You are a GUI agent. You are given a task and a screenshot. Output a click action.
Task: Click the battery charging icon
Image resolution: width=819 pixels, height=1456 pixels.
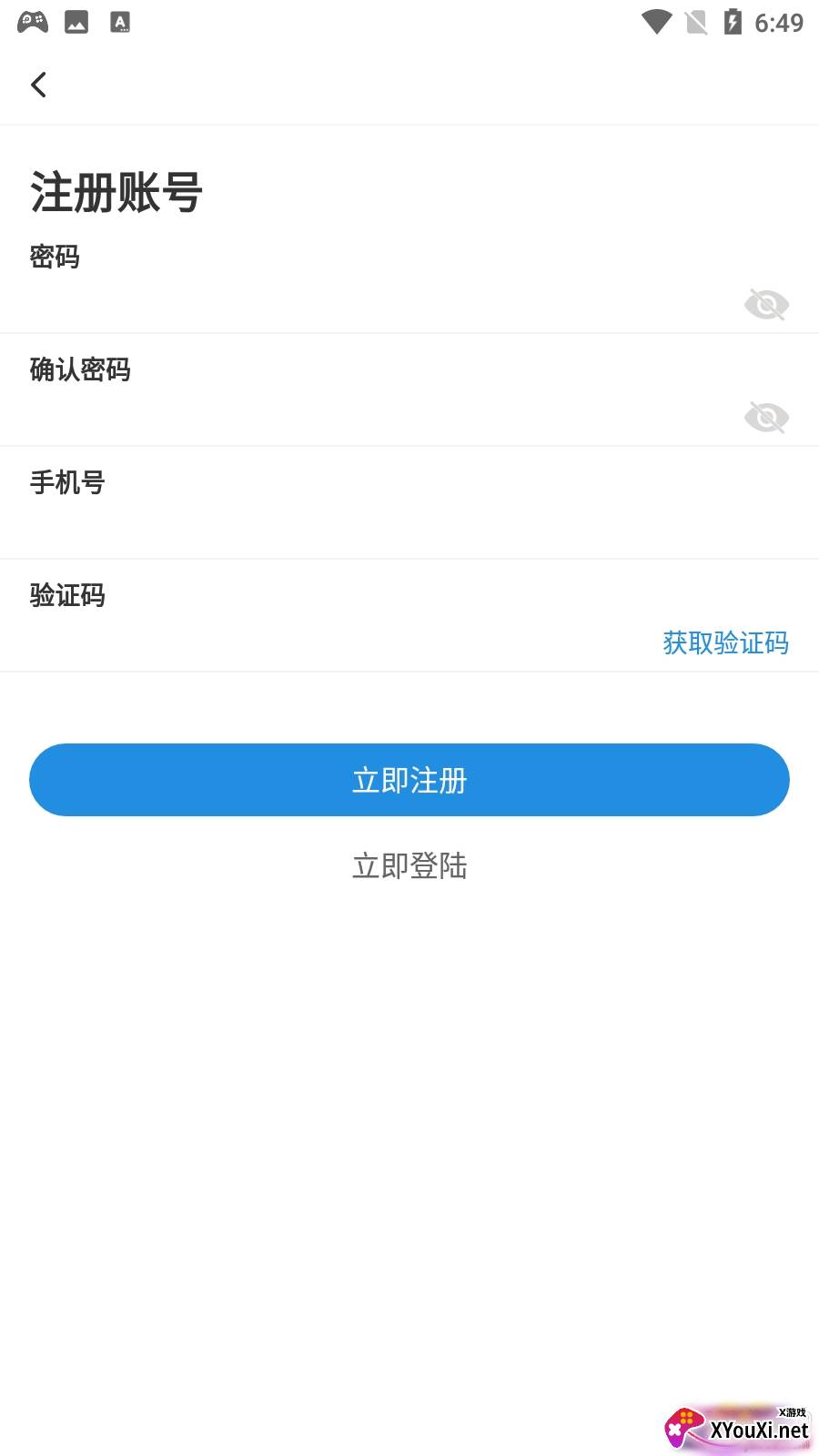click(x=733, y=21)
